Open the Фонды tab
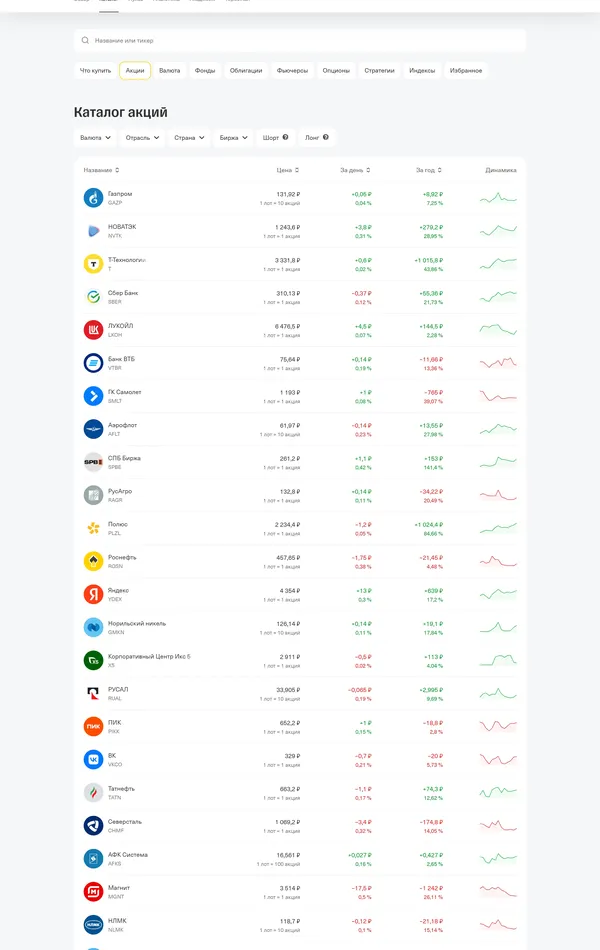Image resolution: width=600 pixels, height=950 pixels. 205,70
